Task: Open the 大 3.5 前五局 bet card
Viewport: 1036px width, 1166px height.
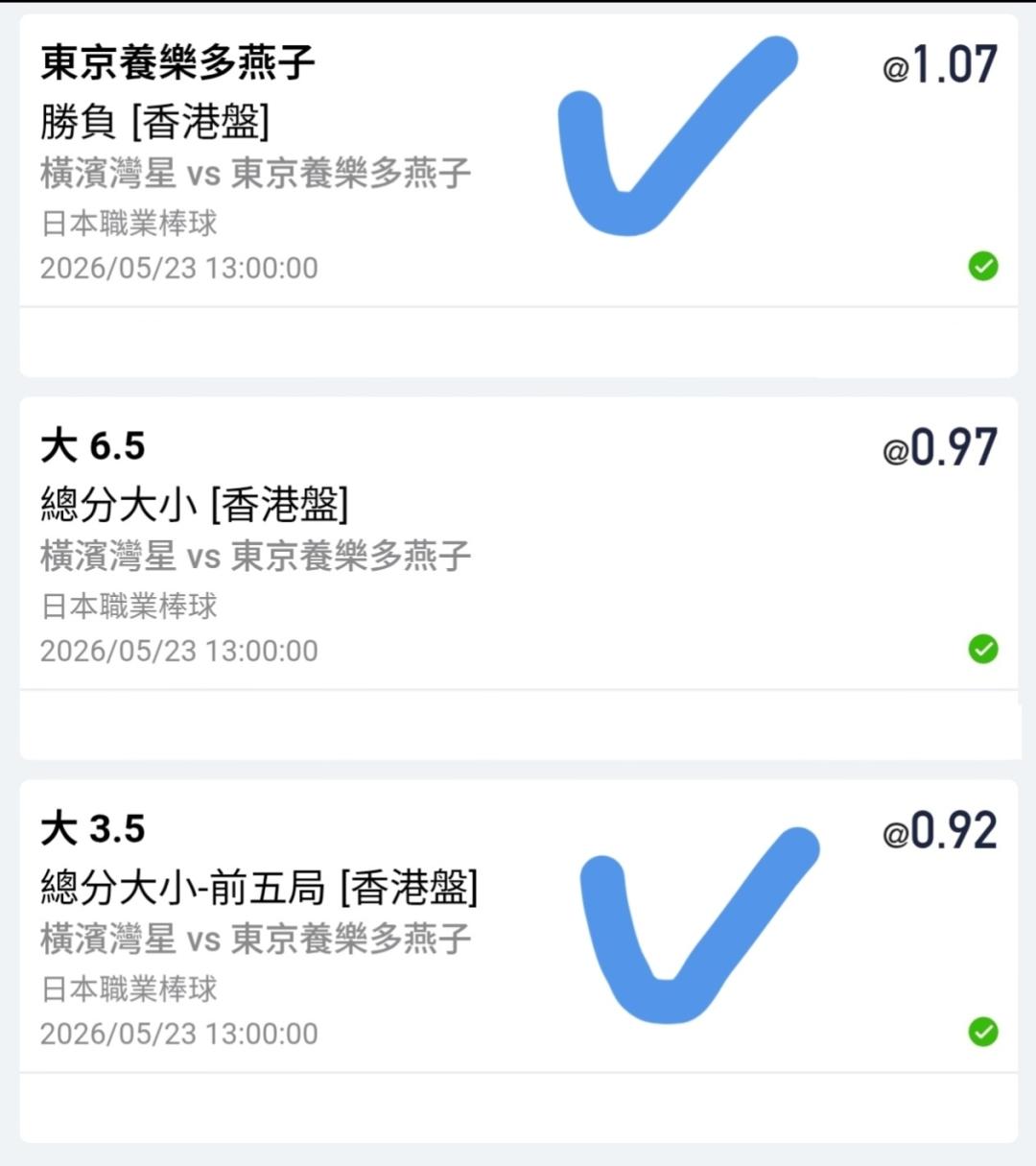Action: point(518,962)
